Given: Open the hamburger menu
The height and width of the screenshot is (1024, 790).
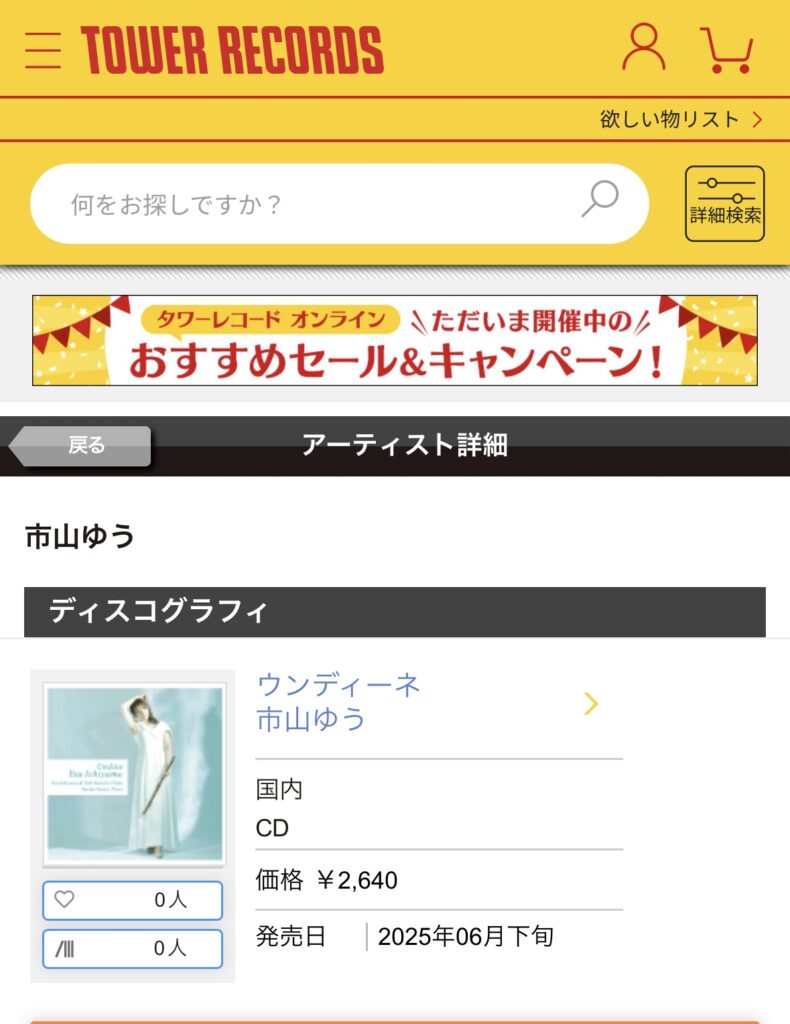Looking at the screenshot, I should pos(43,49).
